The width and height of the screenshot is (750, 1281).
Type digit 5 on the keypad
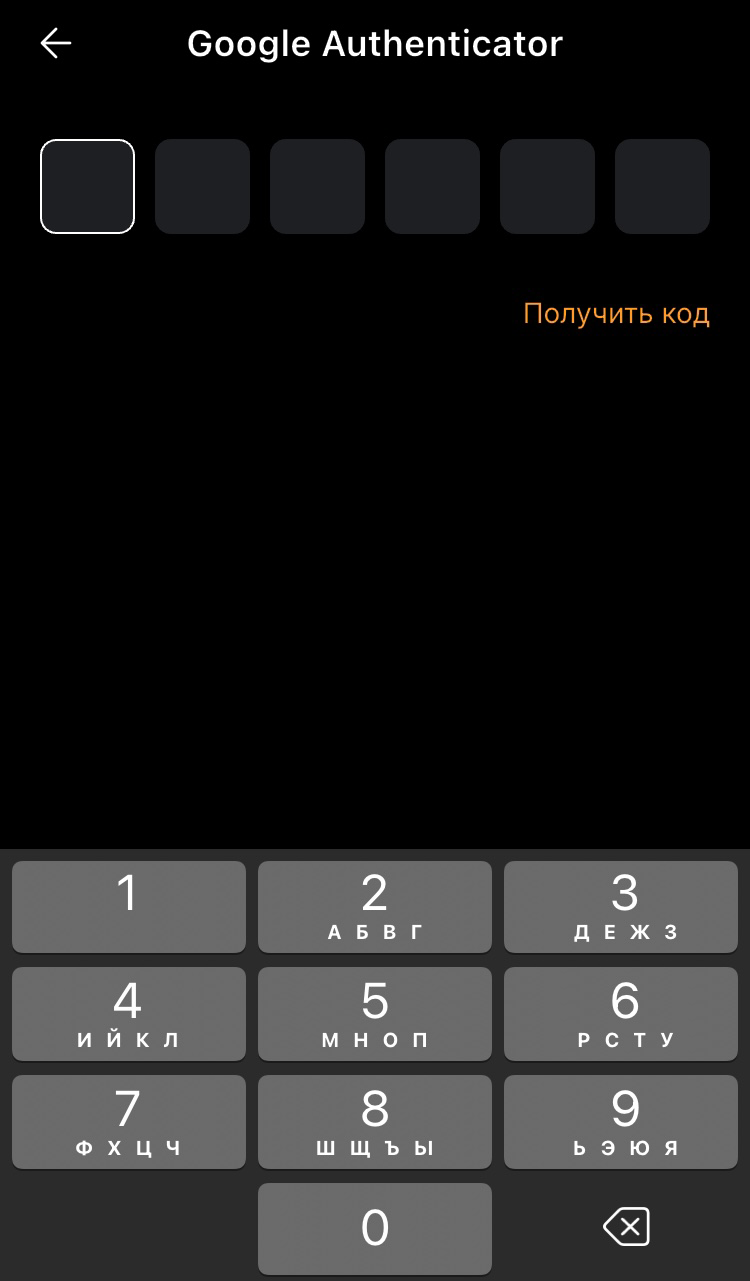pyautogui.click(x=374, y=1013)
